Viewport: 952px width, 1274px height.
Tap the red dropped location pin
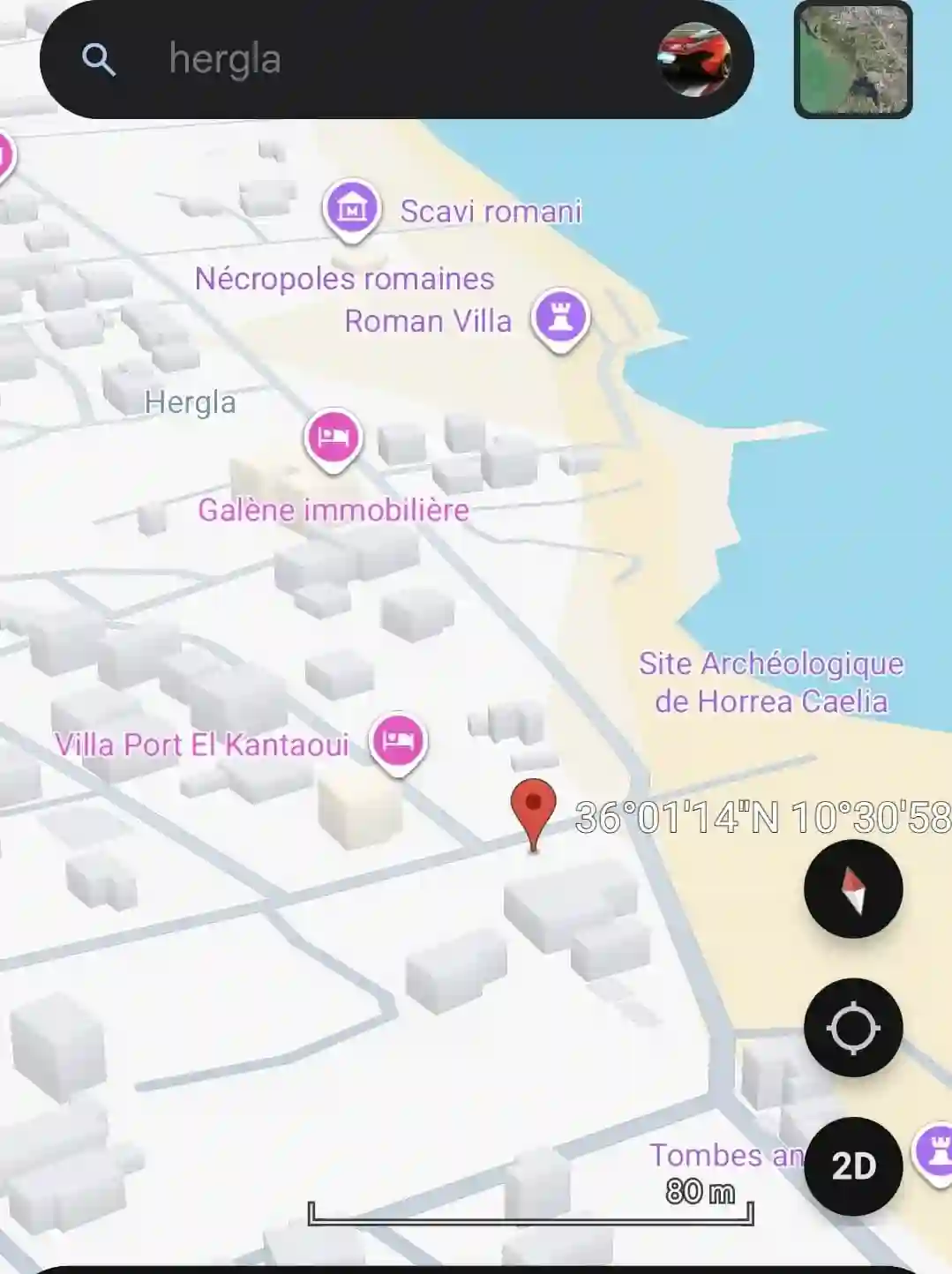pyautogui.click(x=533, y=810)
